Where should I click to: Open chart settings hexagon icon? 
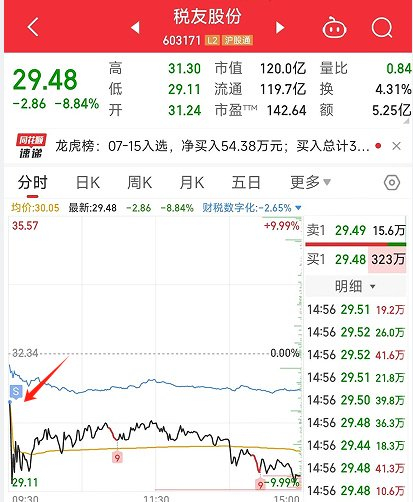tap(392, 183)
